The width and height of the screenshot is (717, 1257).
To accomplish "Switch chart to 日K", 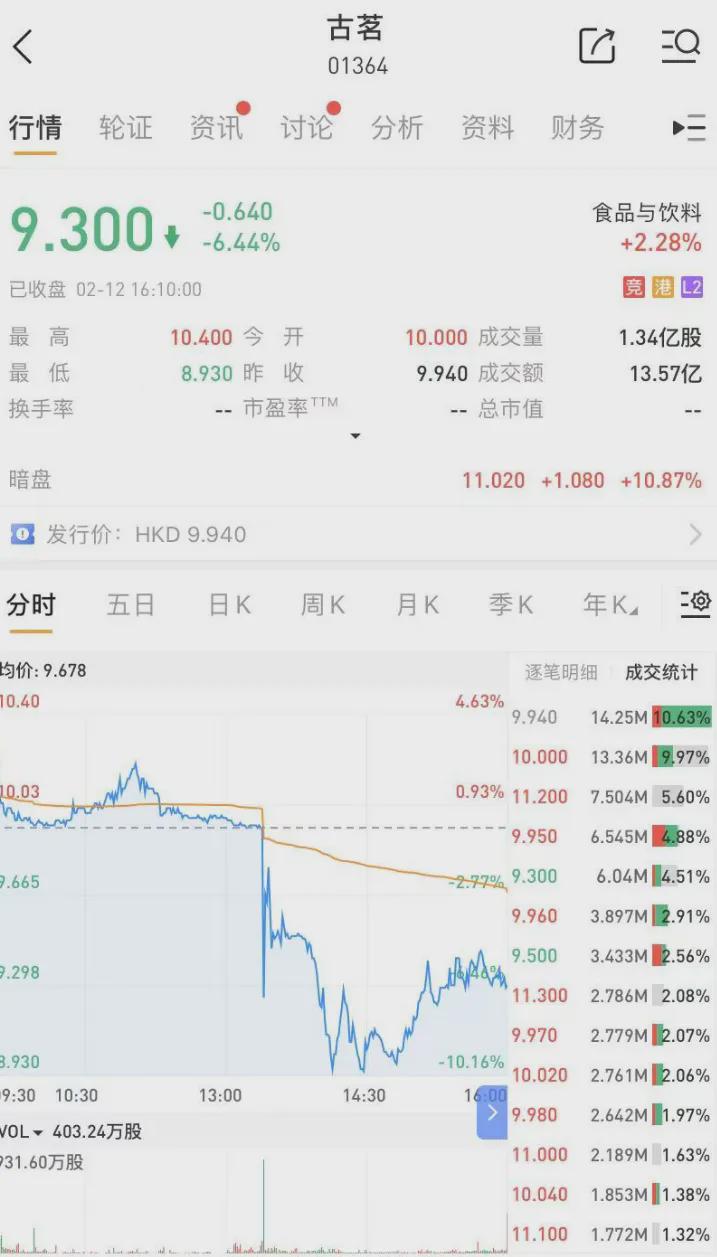I will coord(229,605).
